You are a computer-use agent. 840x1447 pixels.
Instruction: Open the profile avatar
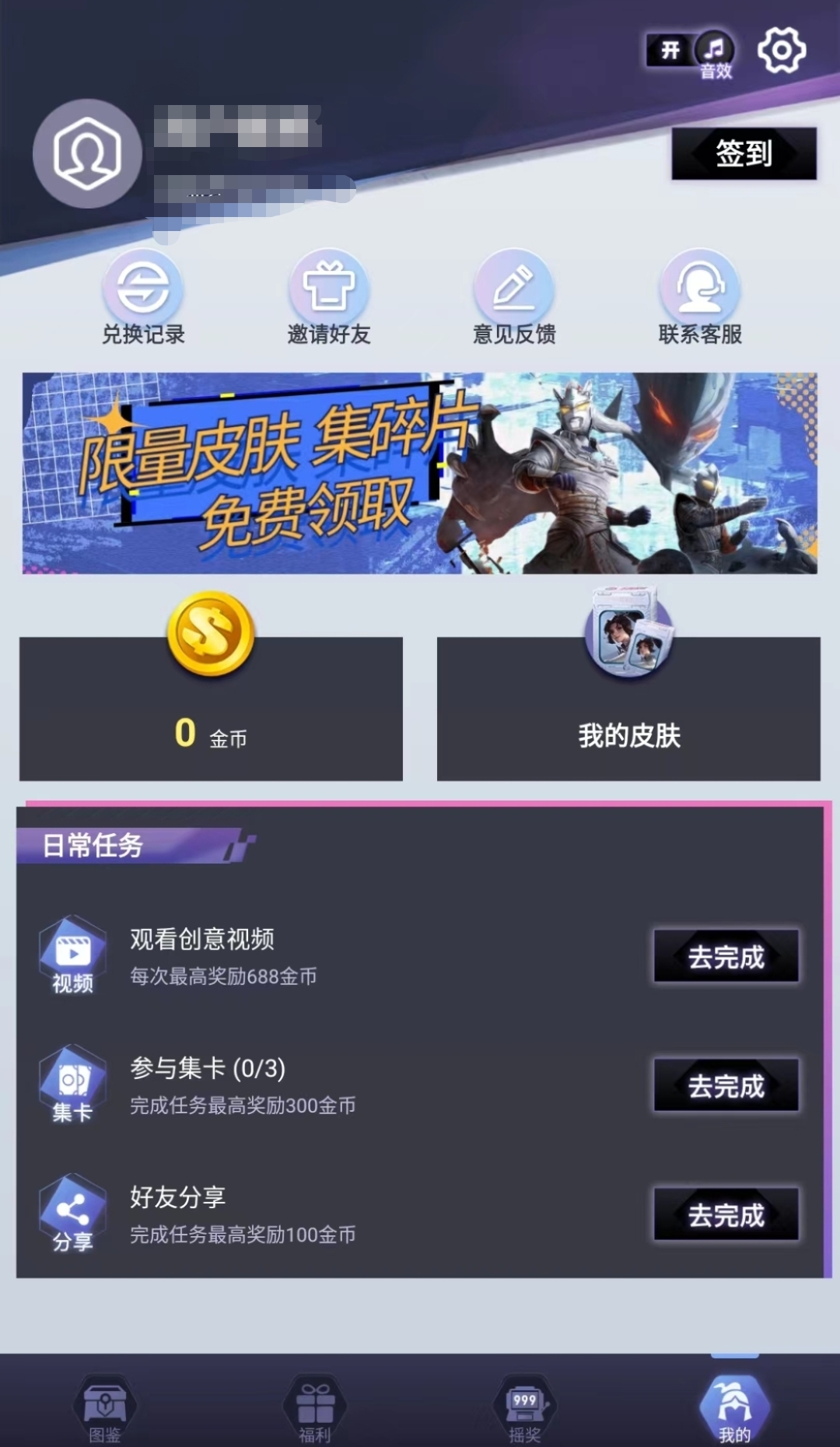point(87,154)
